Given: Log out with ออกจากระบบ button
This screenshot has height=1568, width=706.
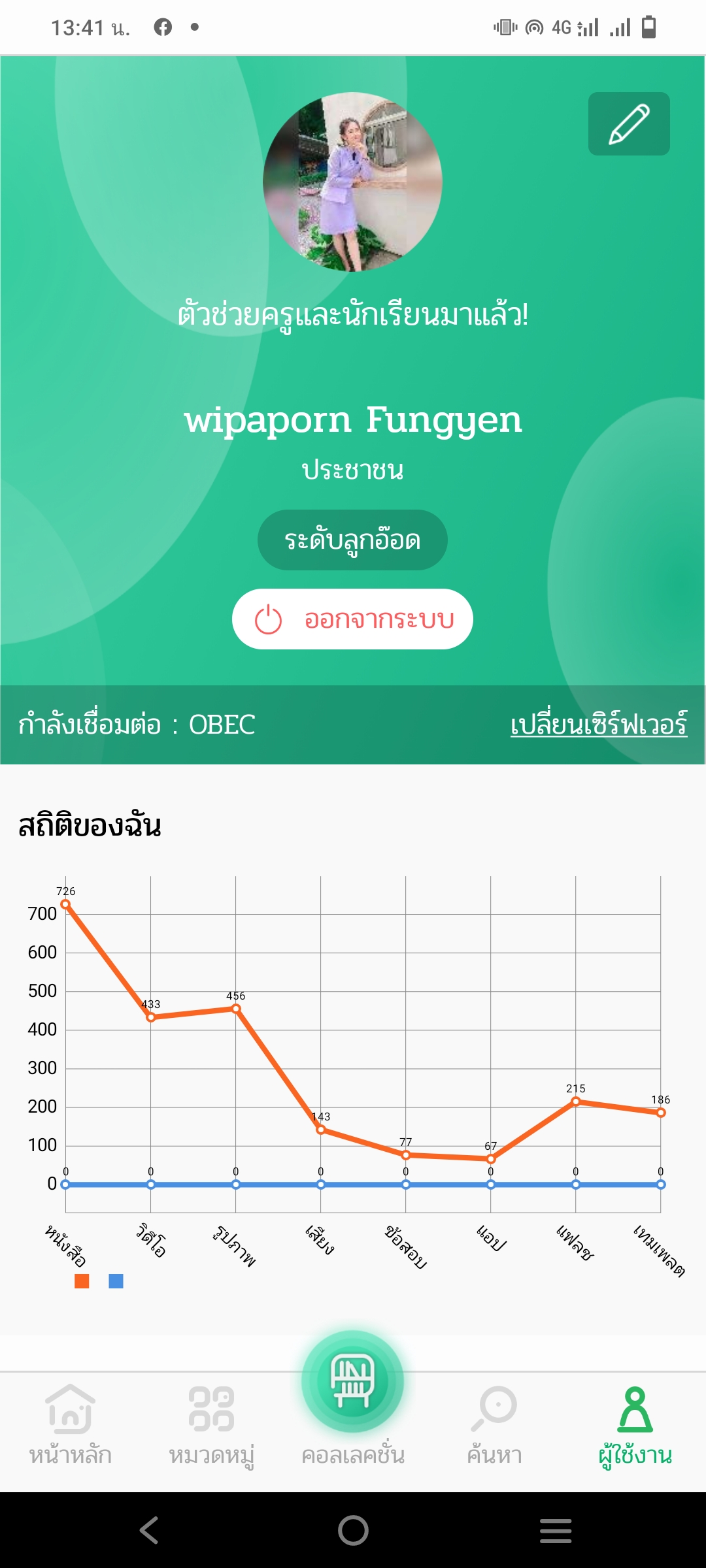Looking at the screenshot, I should [x=352, y=619].
